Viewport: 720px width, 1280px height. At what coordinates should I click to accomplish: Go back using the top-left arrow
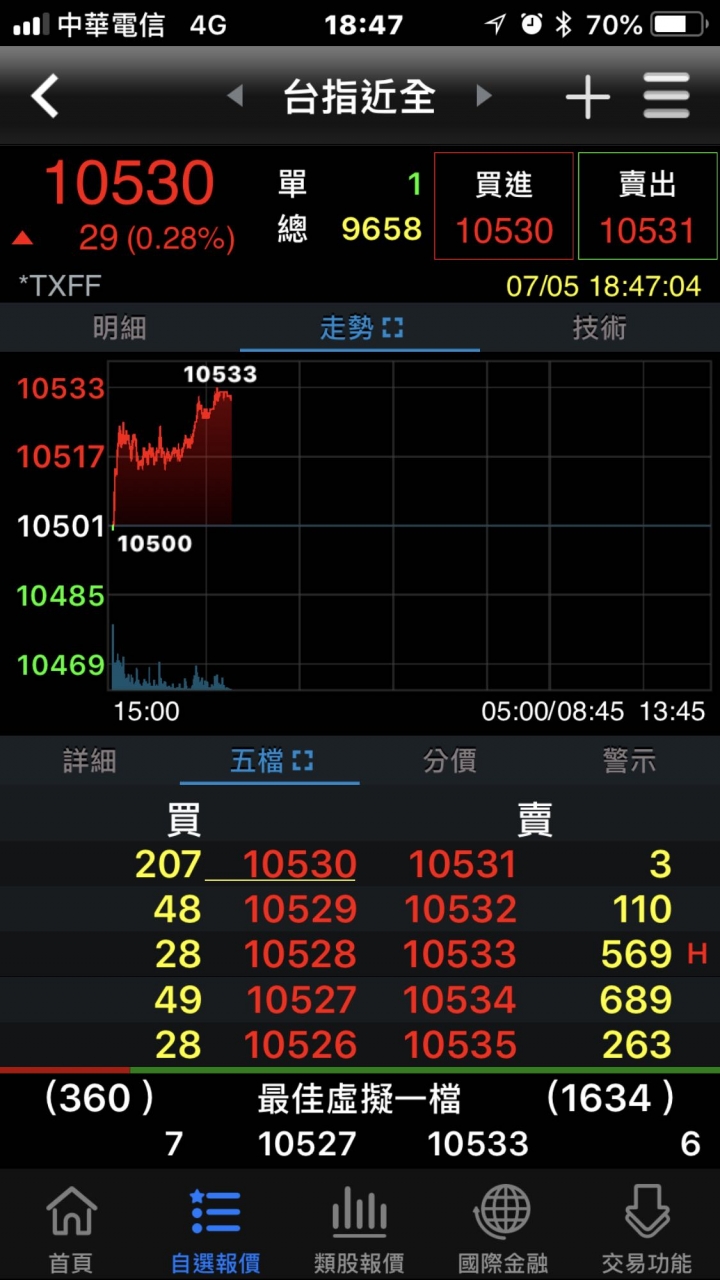pos(45,97)
